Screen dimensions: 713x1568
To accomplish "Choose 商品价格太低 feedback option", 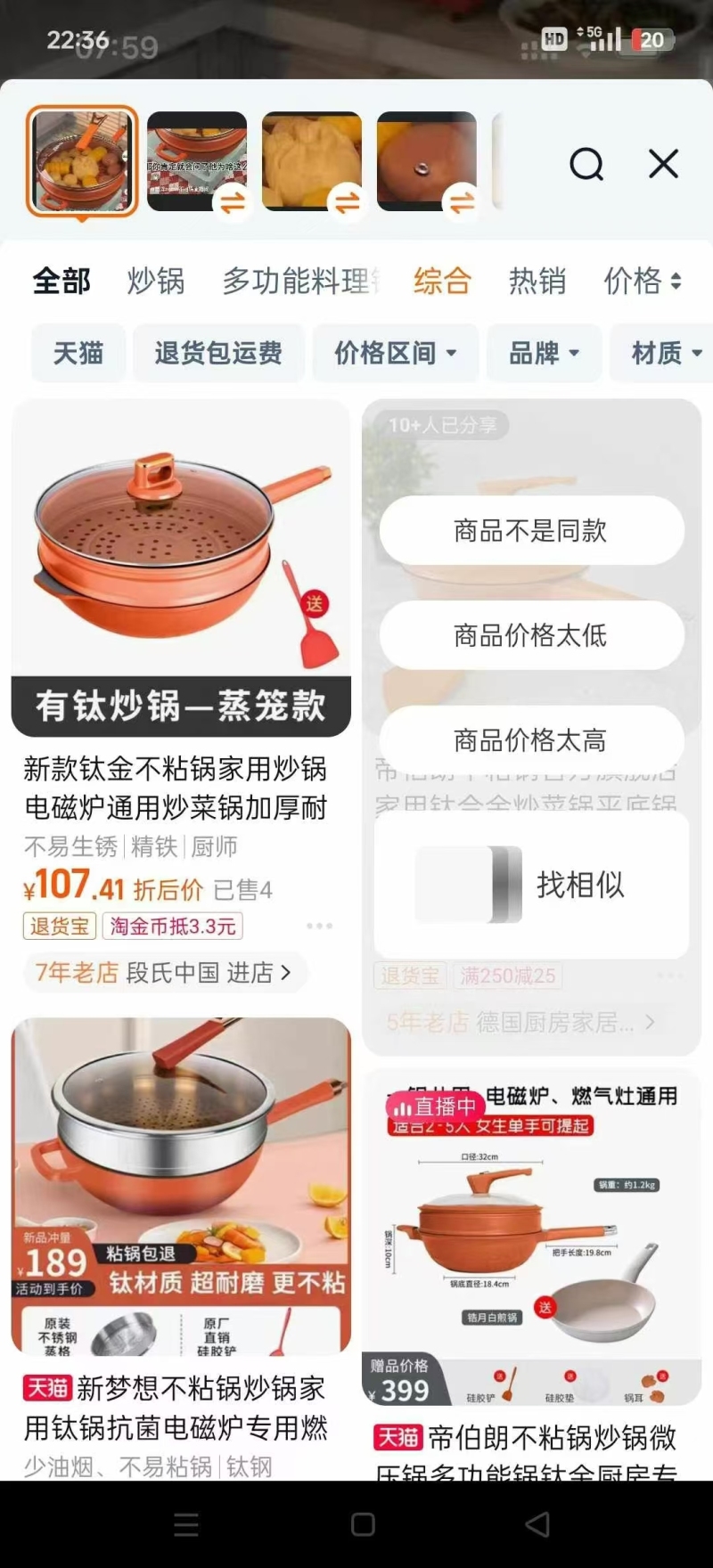I will point(531,635).
